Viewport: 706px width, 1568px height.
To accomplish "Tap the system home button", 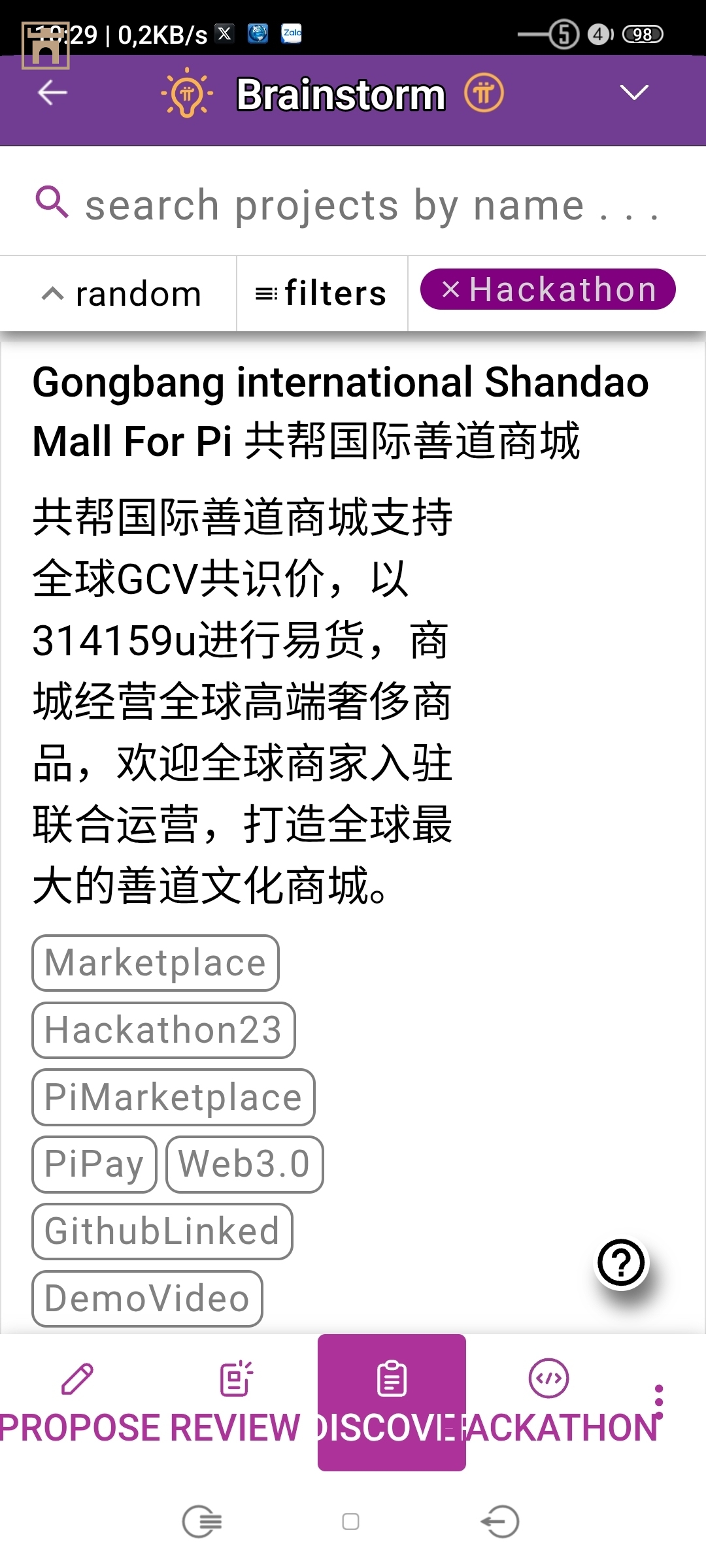I will click(351, 1522).
